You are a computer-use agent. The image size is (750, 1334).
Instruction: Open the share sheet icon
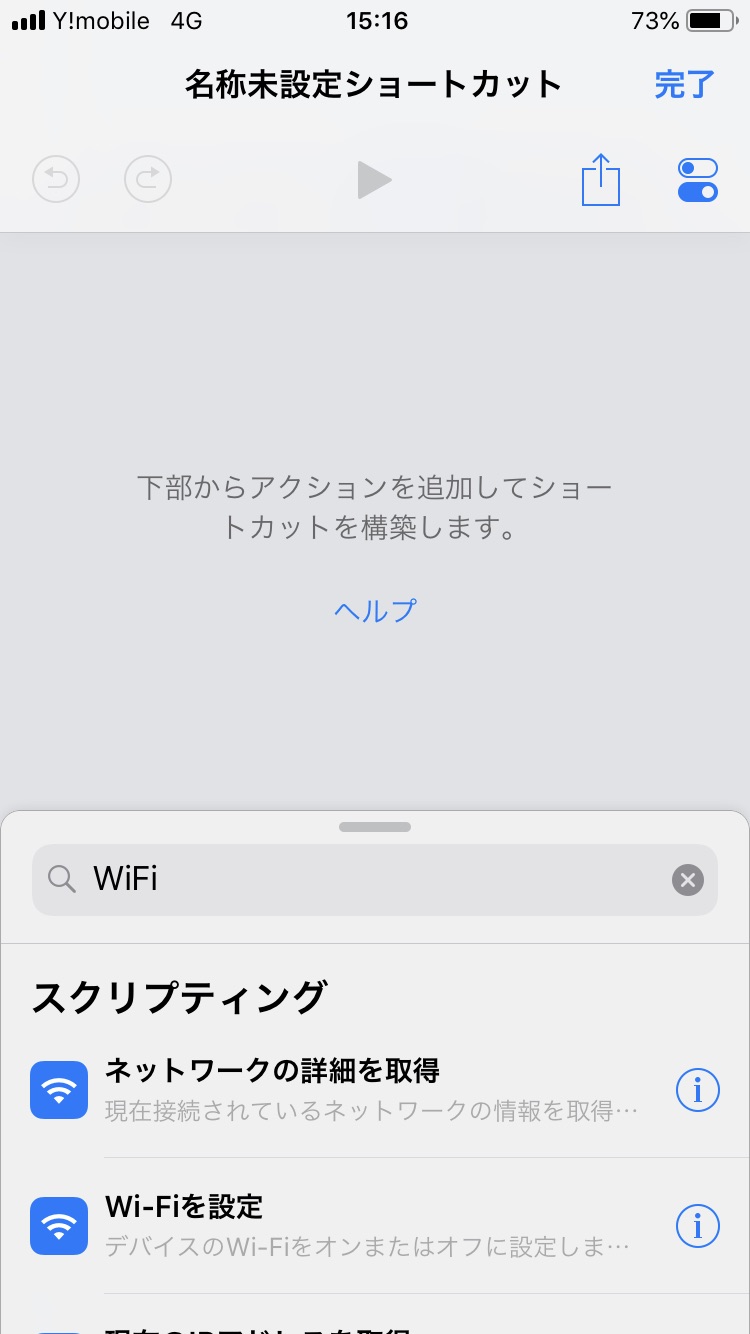click(601, 179)
